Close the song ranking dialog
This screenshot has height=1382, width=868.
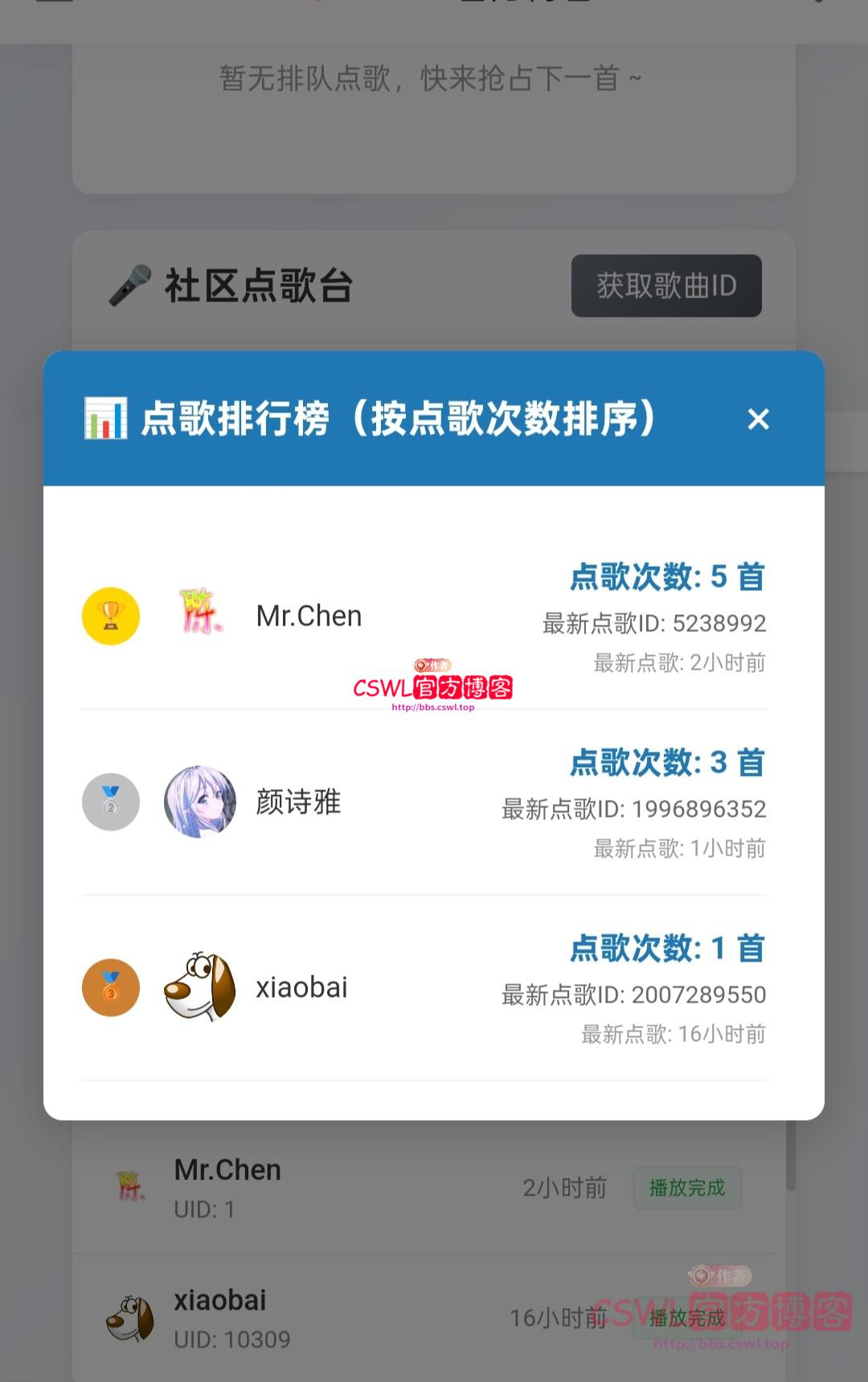pos(758,419)
